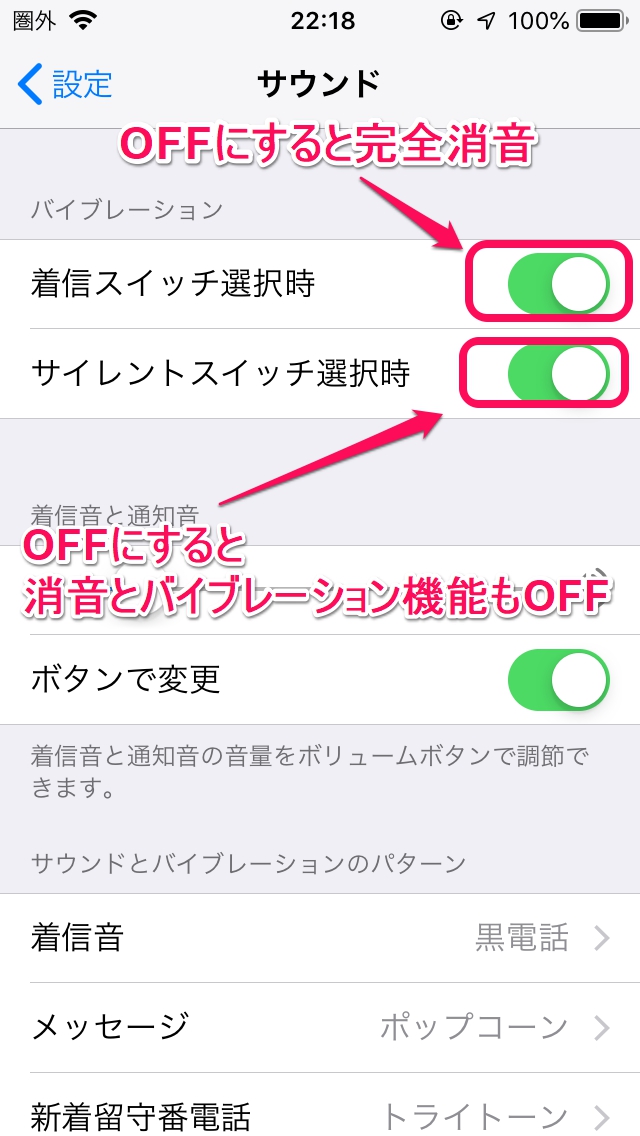The width and height of the screenshot is (640, 1136).
Task: Open 着信音 ringtone settings
Action: [320, 938]
